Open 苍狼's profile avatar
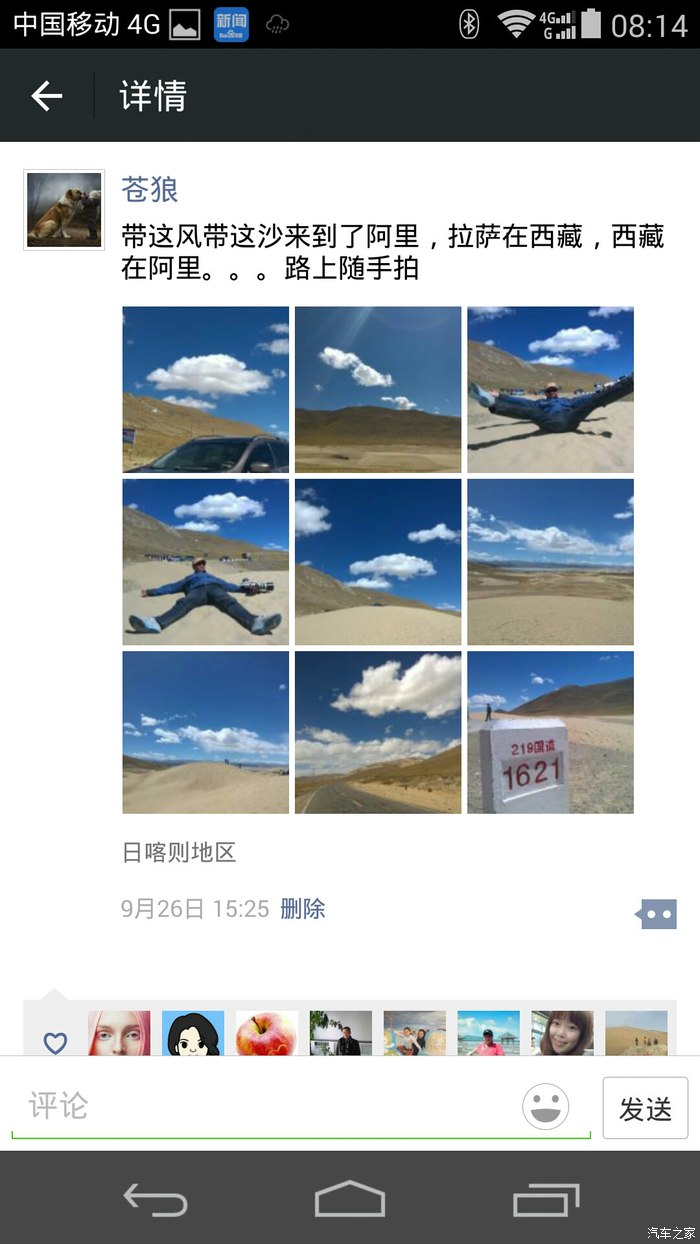The image size is (700, 1244). (x=64, y=209)
